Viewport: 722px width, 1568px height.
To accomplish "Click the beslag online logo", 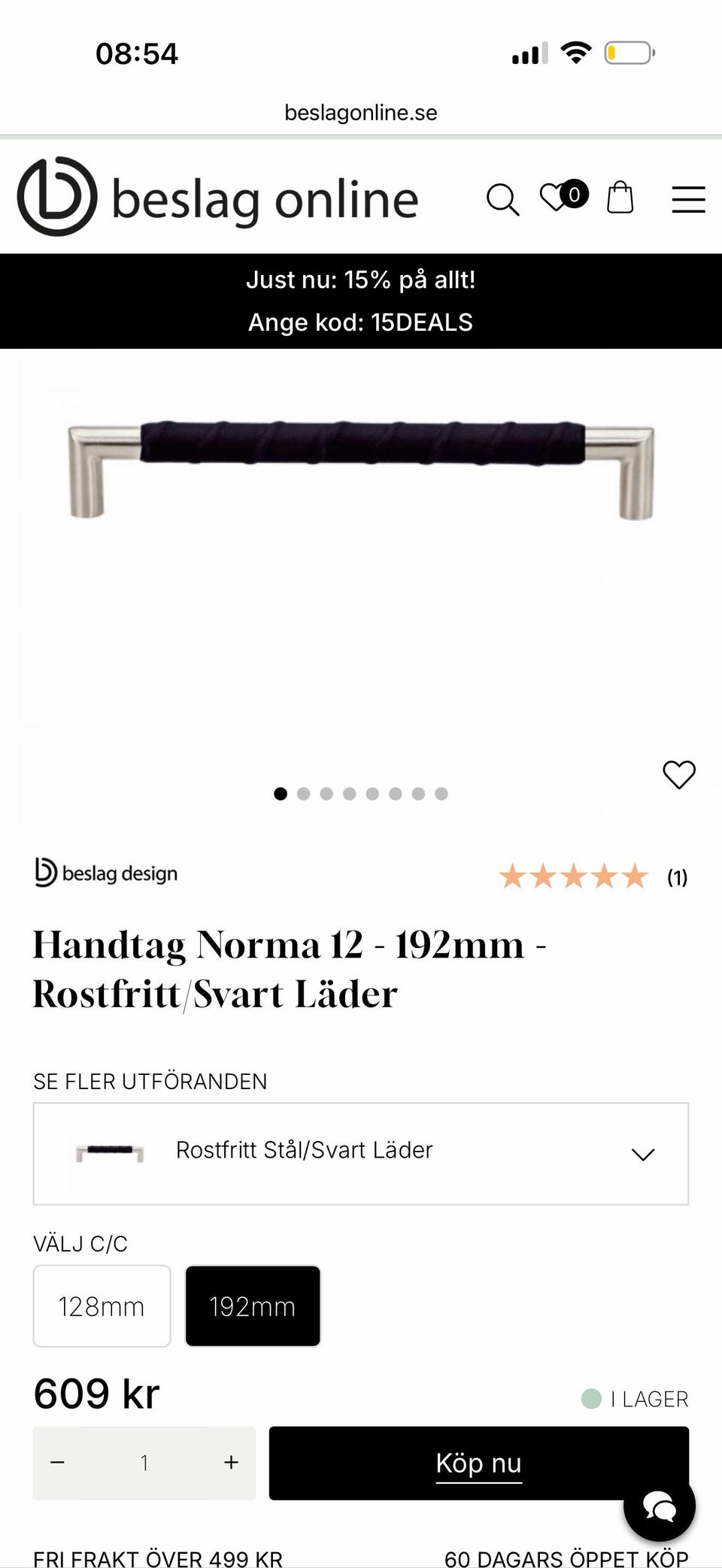I will click(217, 198).
